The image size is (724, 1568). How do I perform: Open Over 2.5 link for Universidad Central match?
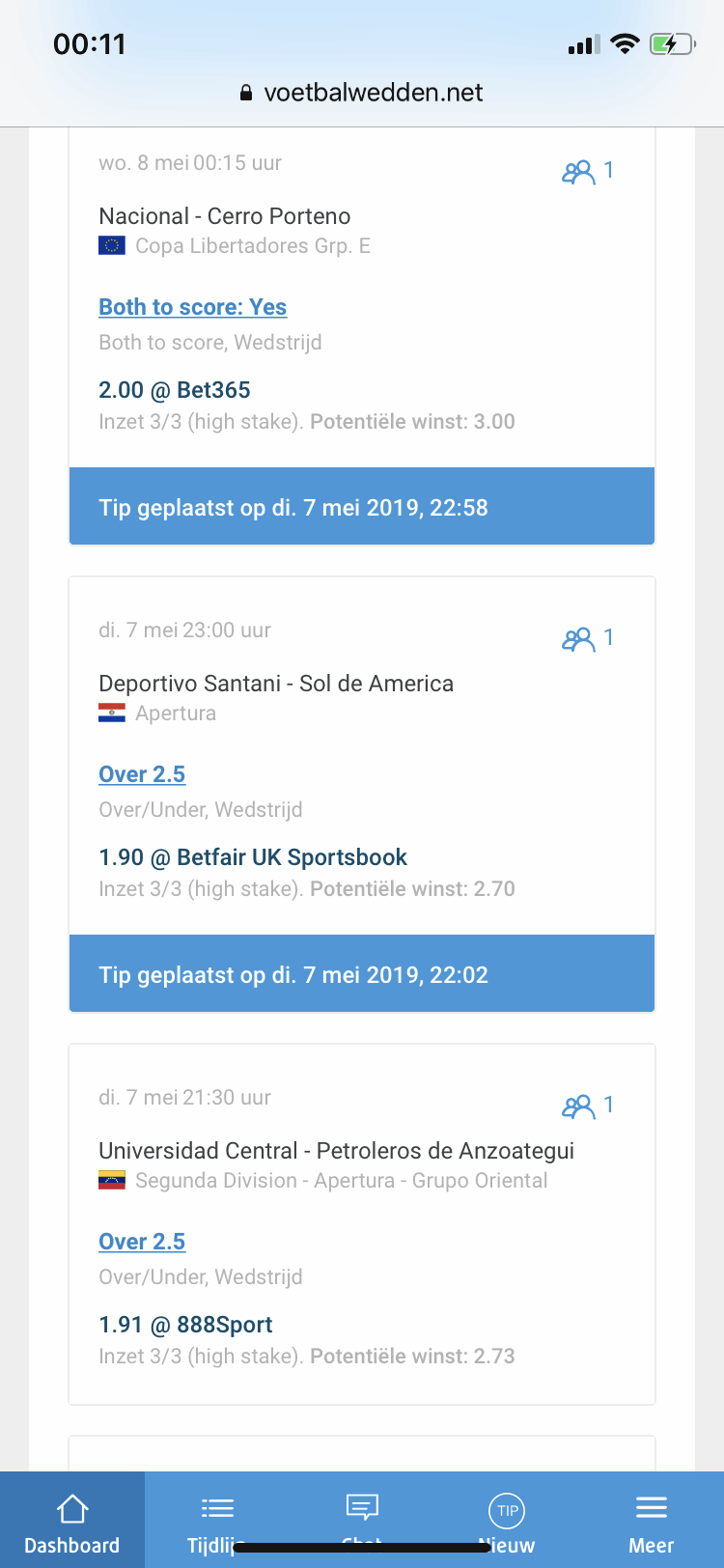point(142,1242)
